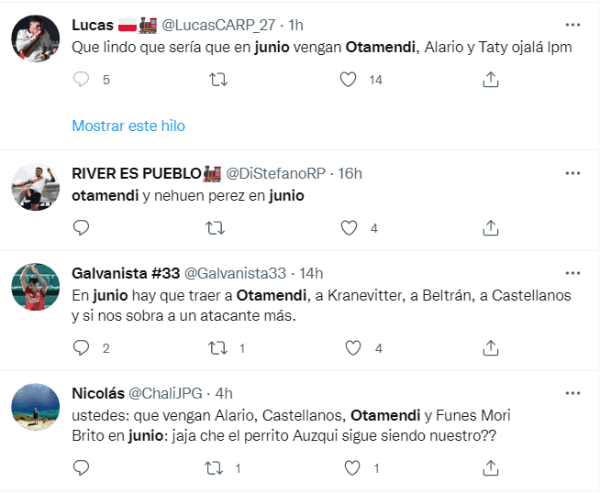Like Lucas's tweet about Otamendi

click(348, 79)
